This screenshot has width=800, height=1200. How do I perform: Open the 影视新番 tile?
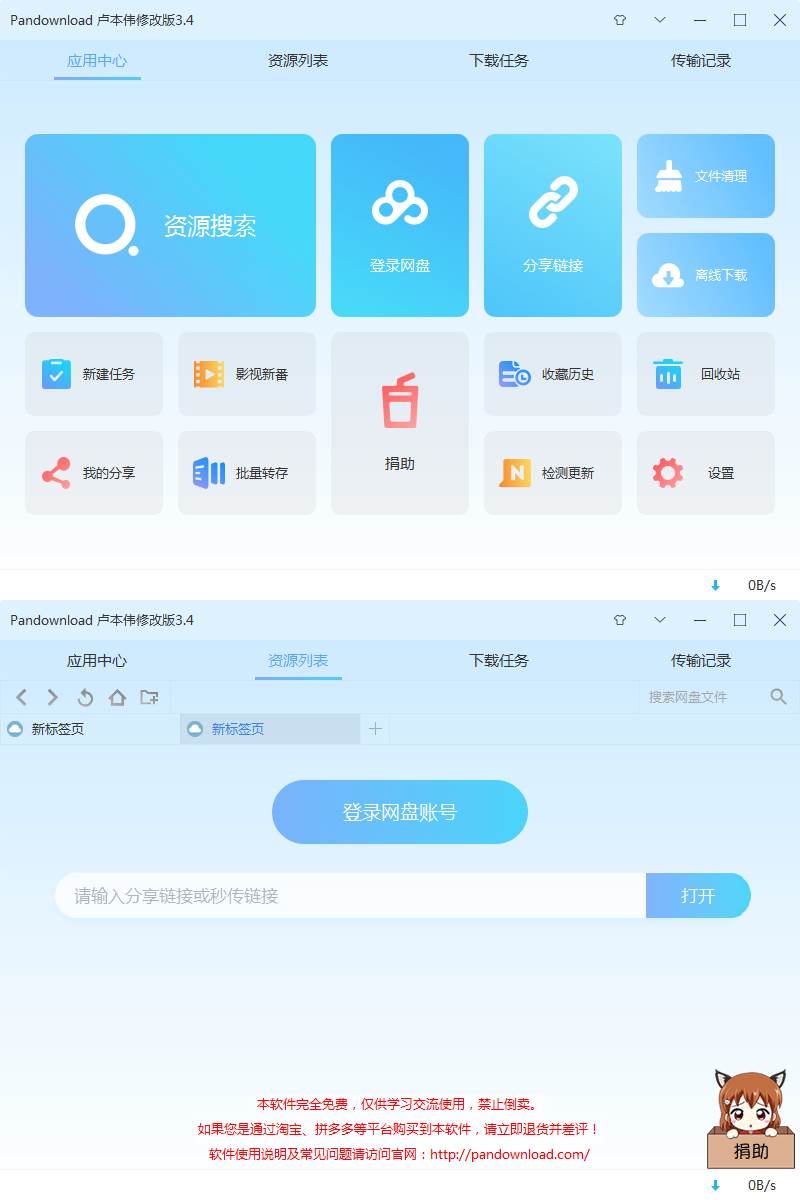coord(247,374)
